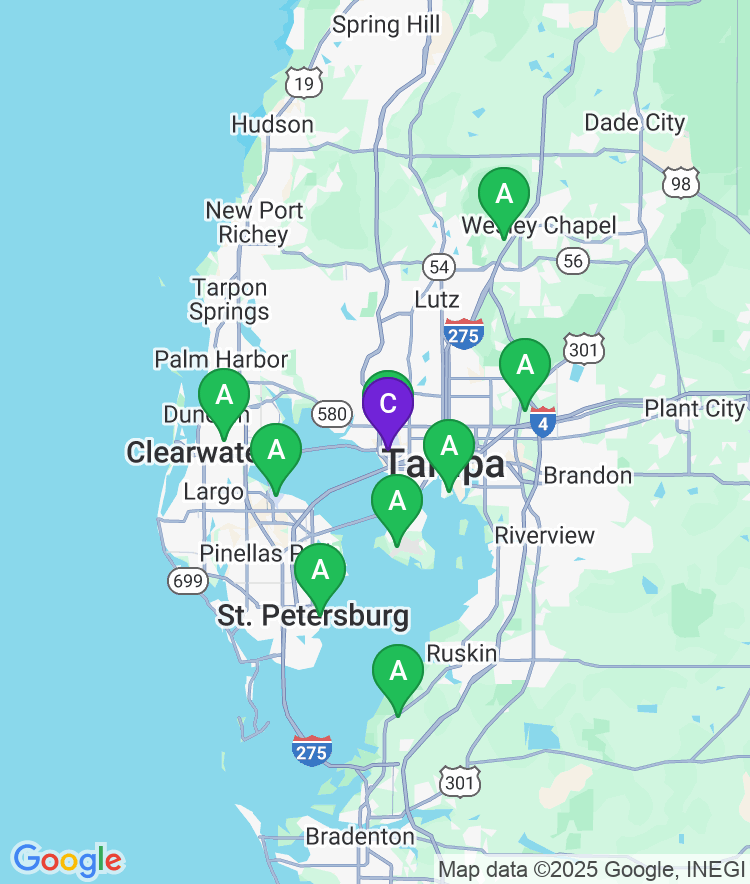Select the purple C marker near downtown Tampa

(390, 405)
